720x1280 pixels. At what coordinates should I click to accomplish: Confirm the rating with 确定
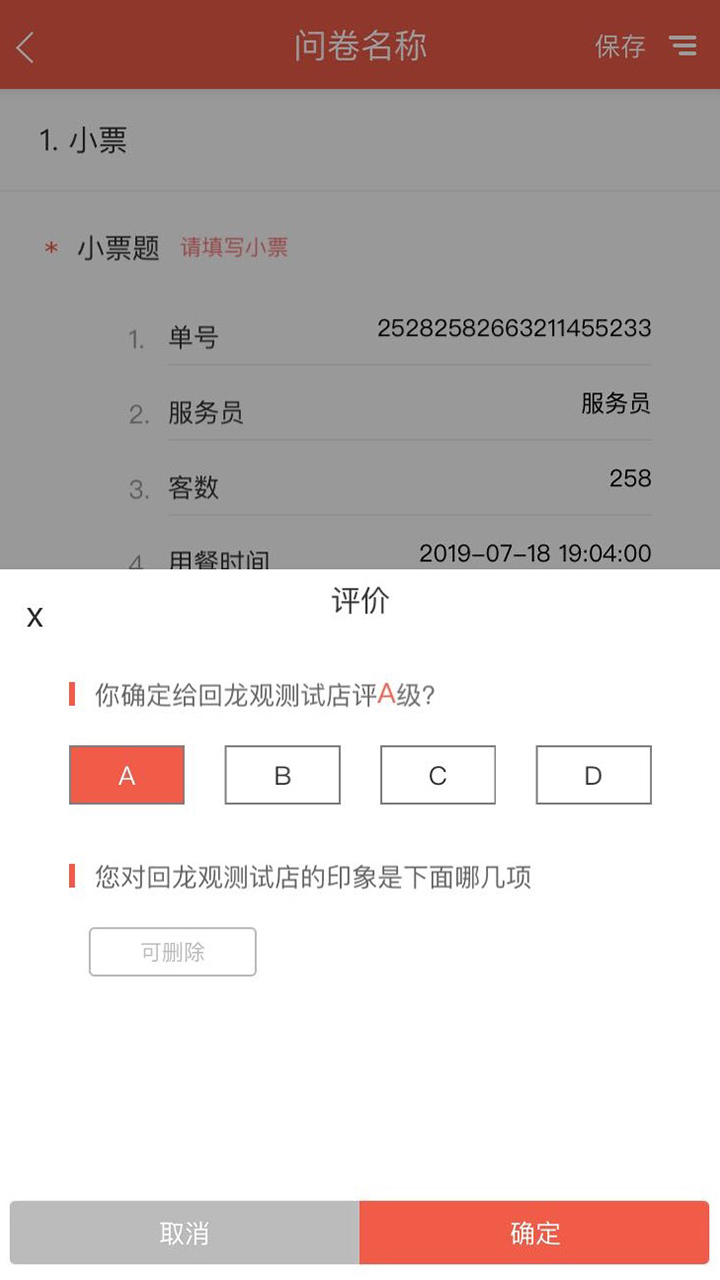[534, 1233]
